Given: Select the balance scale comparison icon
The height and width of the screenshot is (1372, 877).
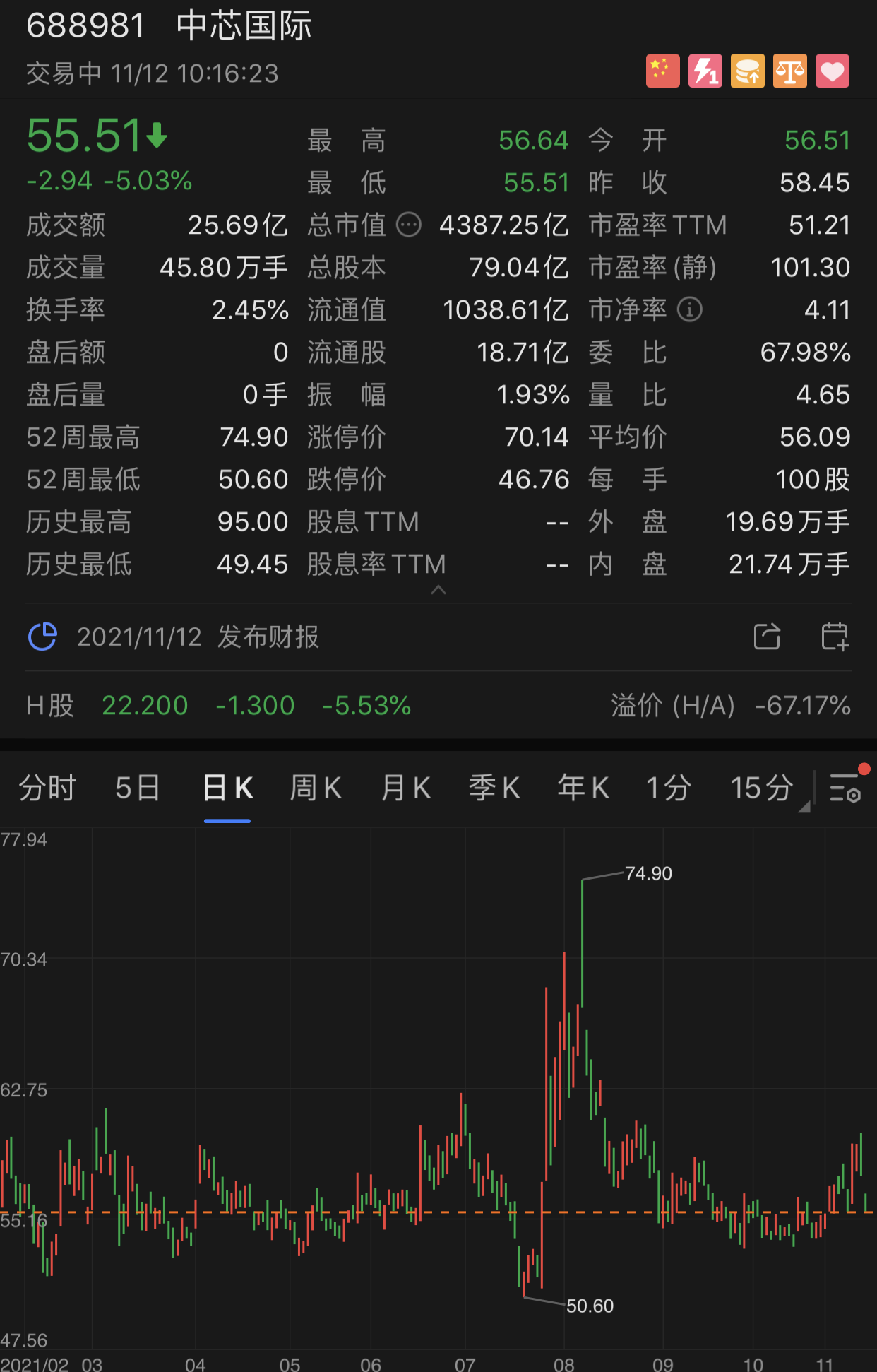Looking at the screenshot, I should coord(789,71).
